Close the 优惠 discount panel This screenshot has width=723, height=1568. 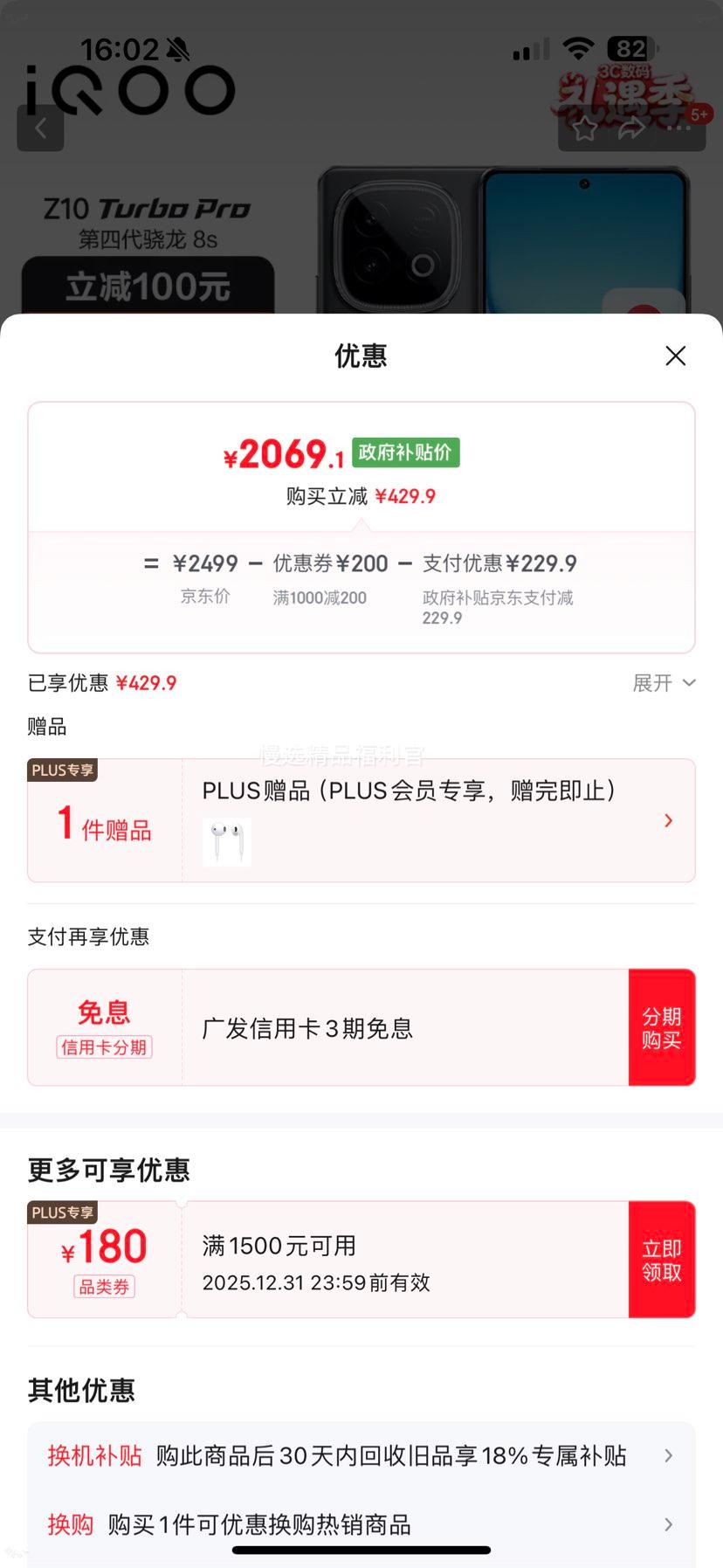pos(675,356)
